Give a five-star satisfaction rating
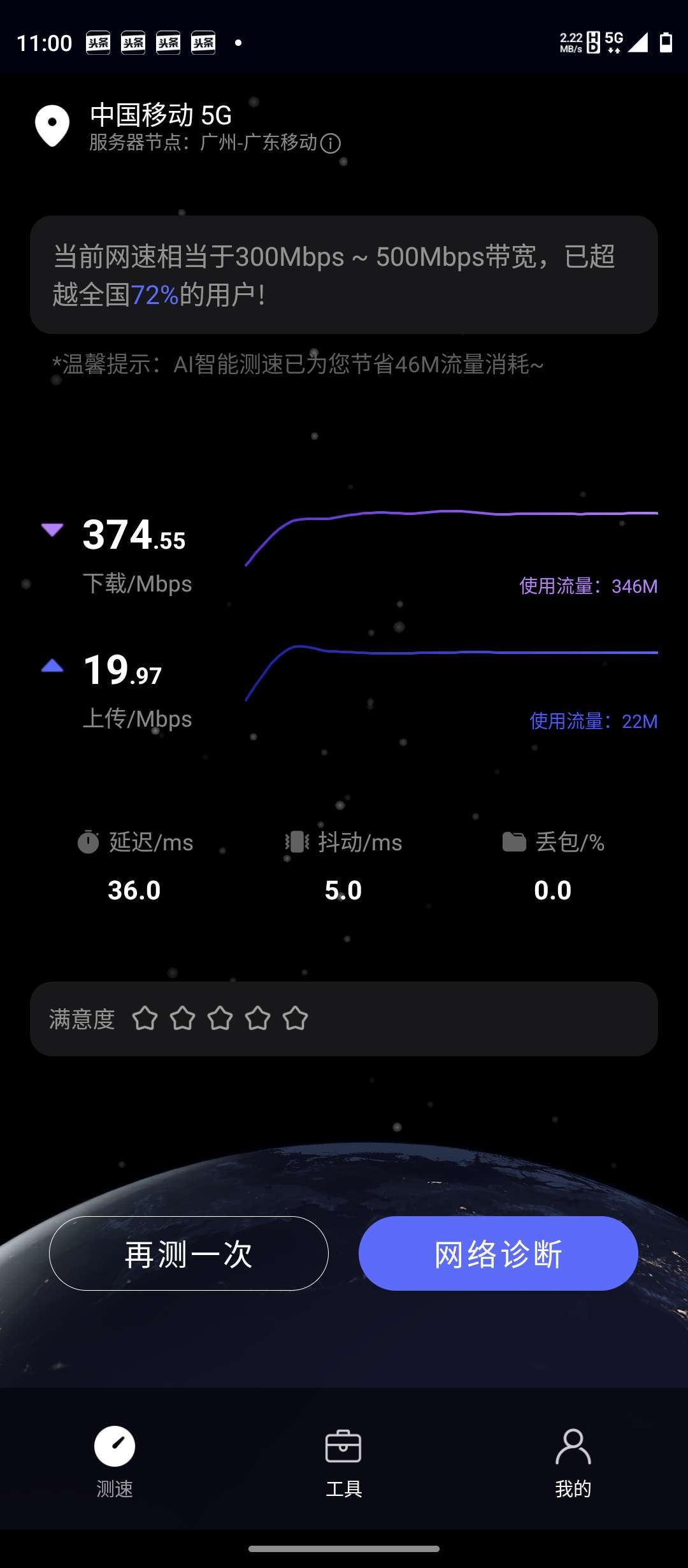The height and width of the screenshot is (1568, 688). tap(295, 1019)
